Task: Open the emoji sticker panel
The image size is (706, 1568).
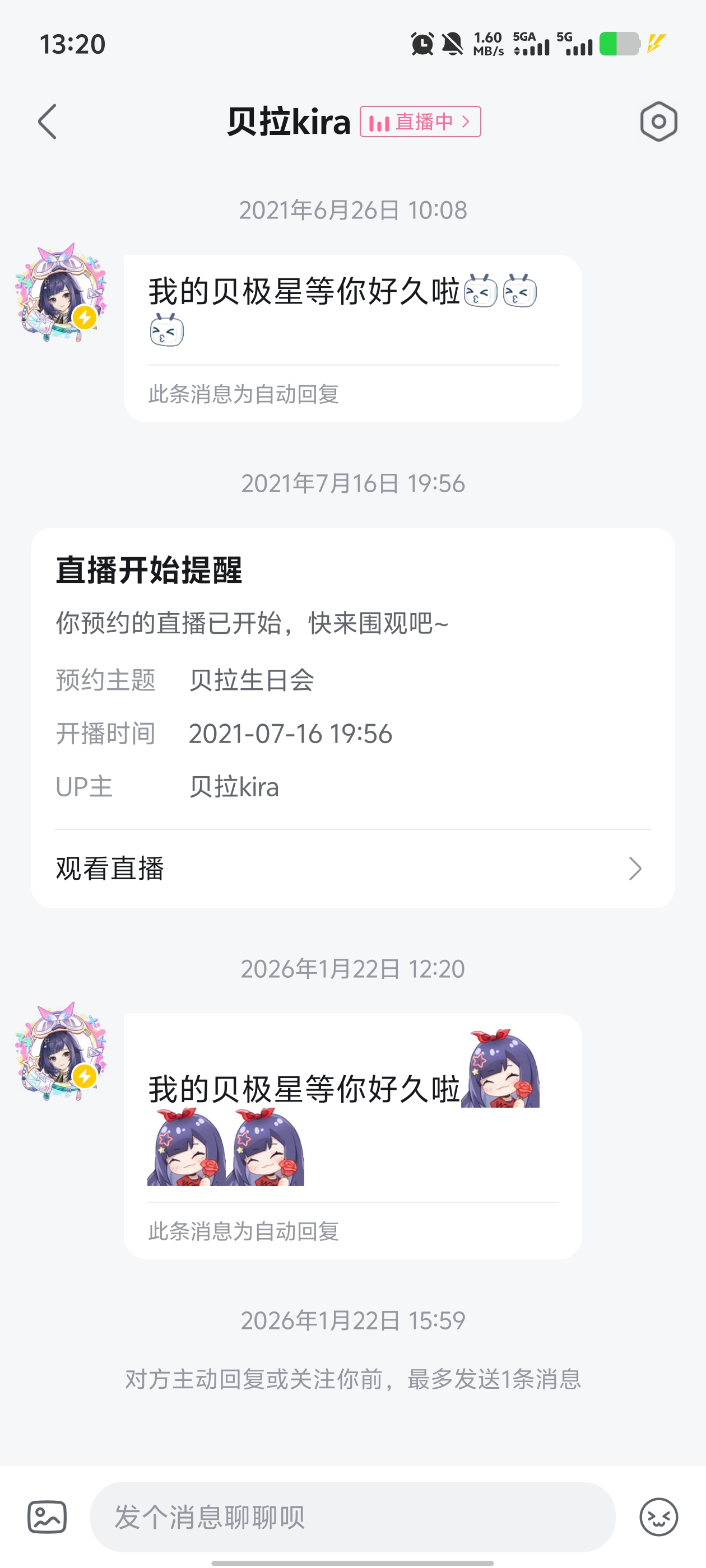Action: pos(658,1516)
